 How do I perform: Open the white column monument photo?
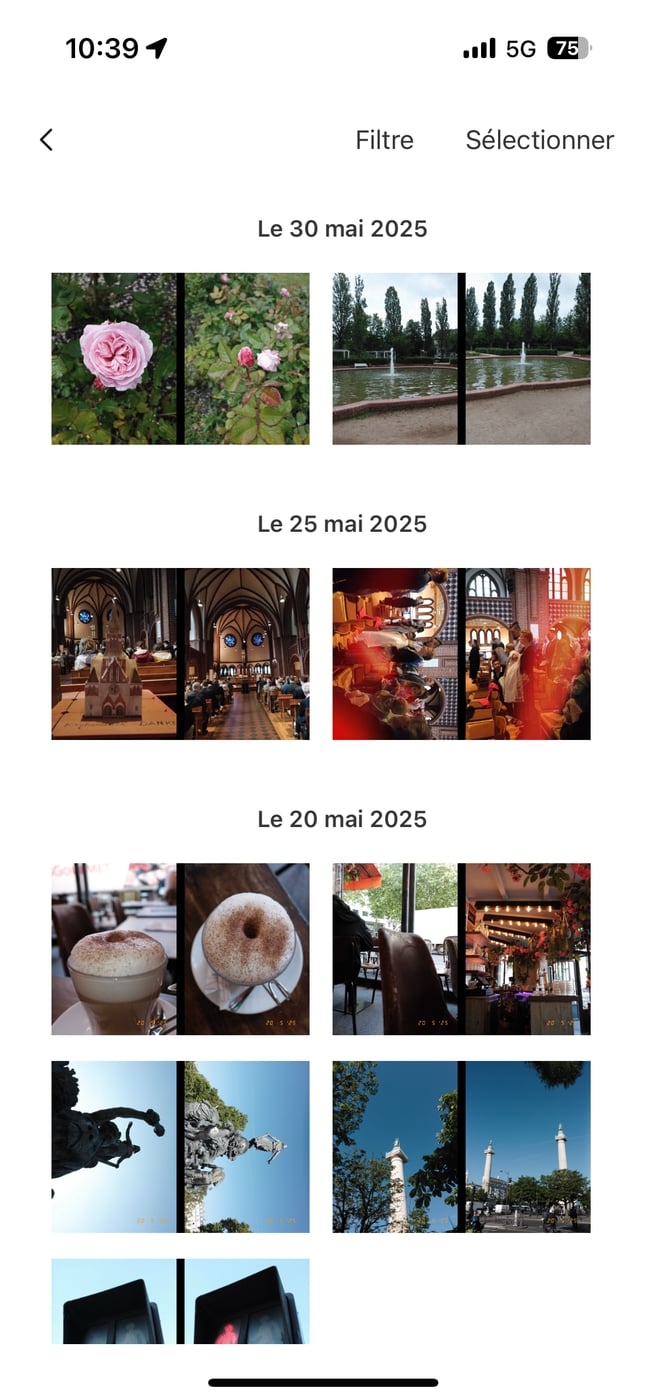click(x=462, y=1147)
